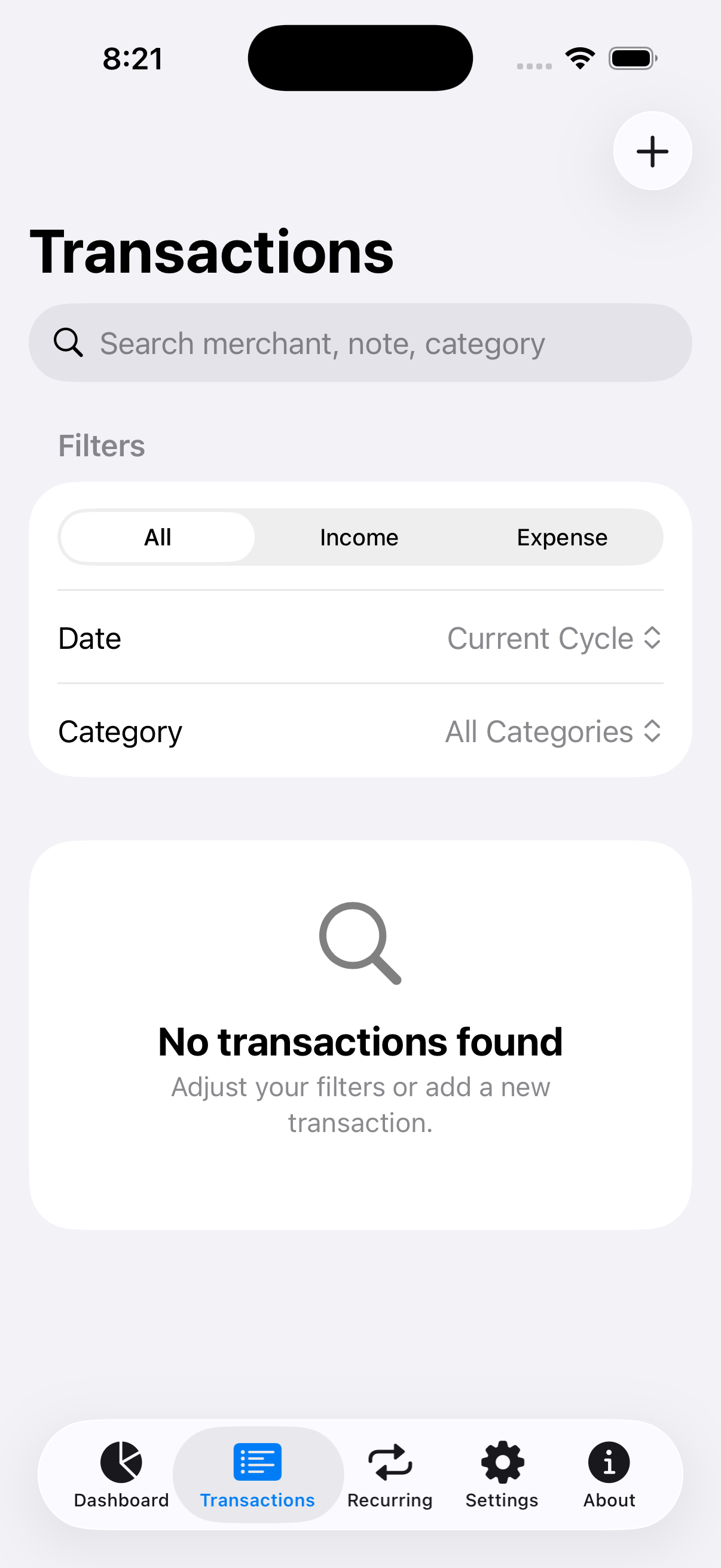Click the About navigation label
Image resolution: width=721 pixels, height=1568 pixels.
[x=609, y=1500]
